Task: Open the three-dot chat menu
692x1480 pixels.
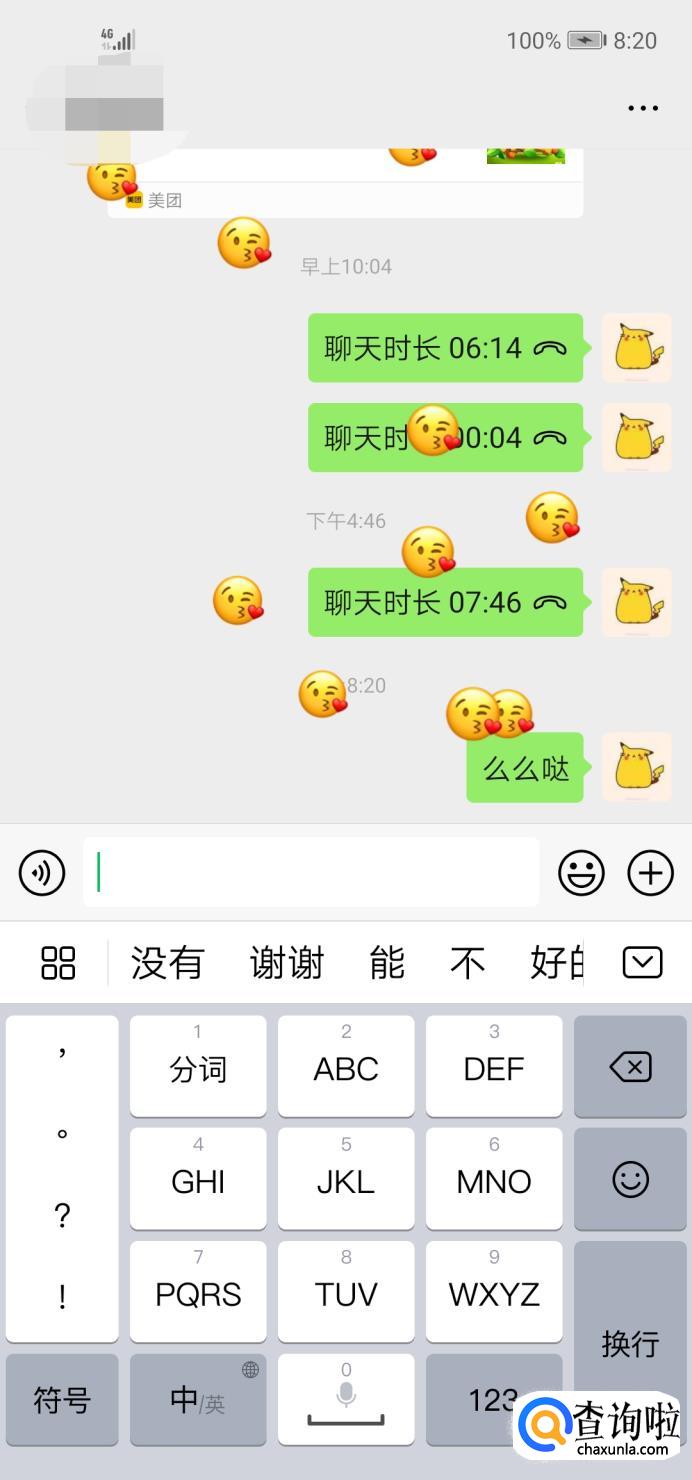Action: [643, 108]
